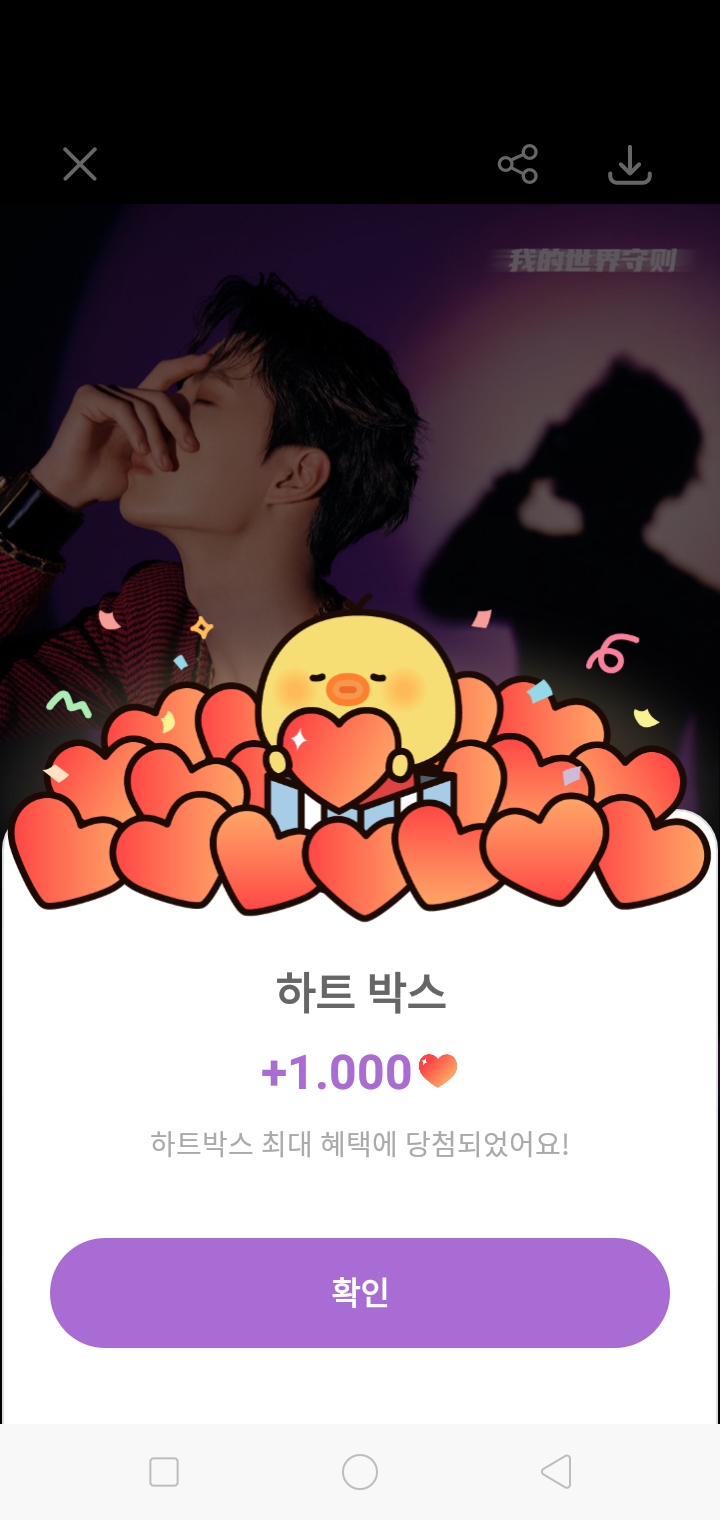Confirm the heart box reward with 확인
This screenshot has height=1520, width=720.
(360, 1292)
